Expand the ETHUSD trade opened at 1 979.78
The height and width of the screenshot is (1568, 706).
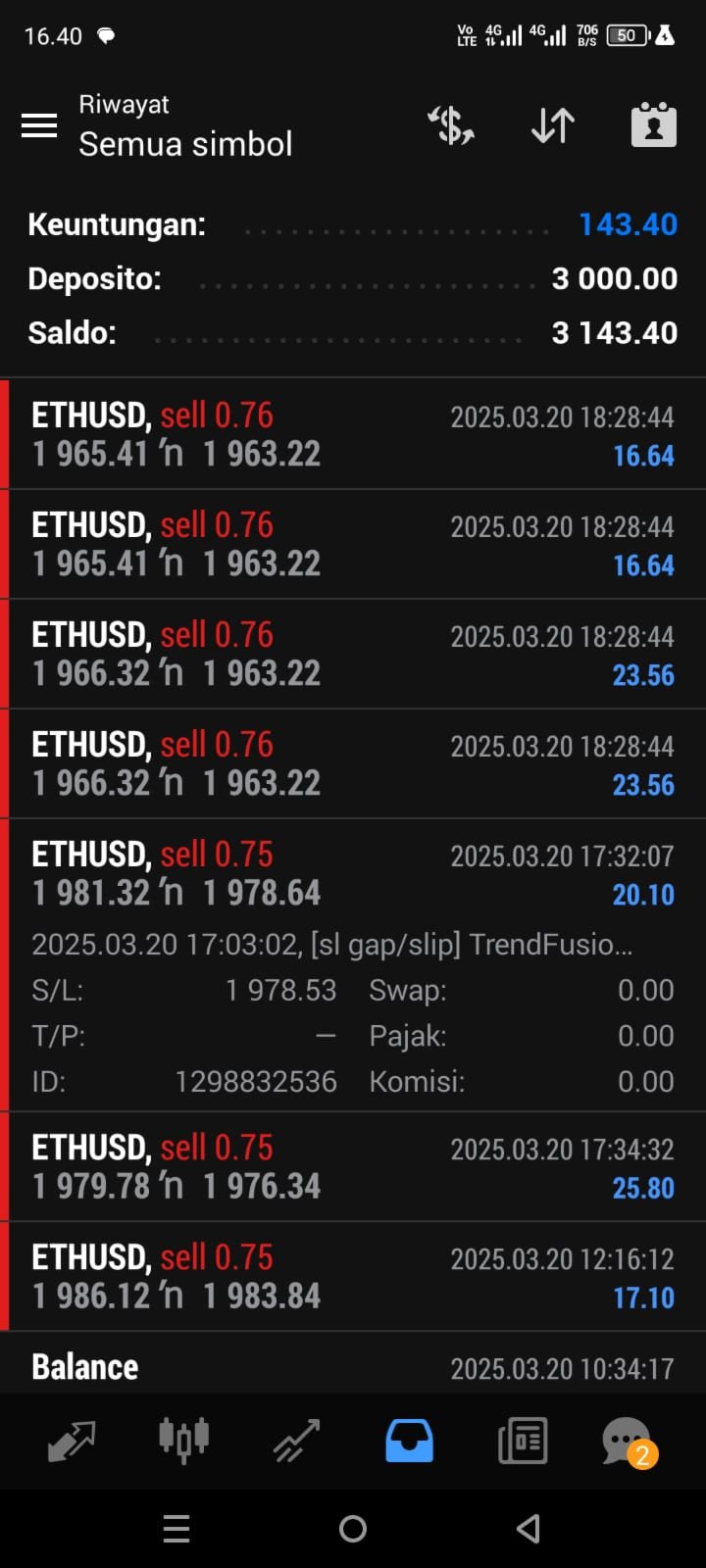[353, 1166]
